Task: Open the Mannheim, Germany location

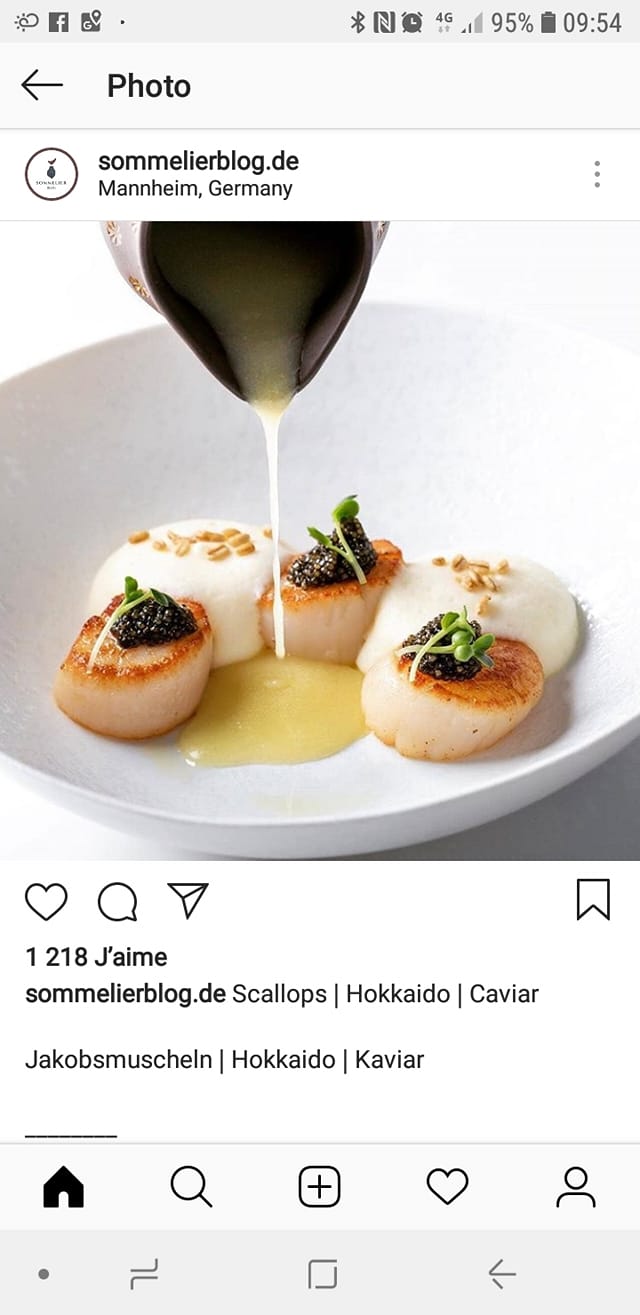Action: [x=195, y=189]
